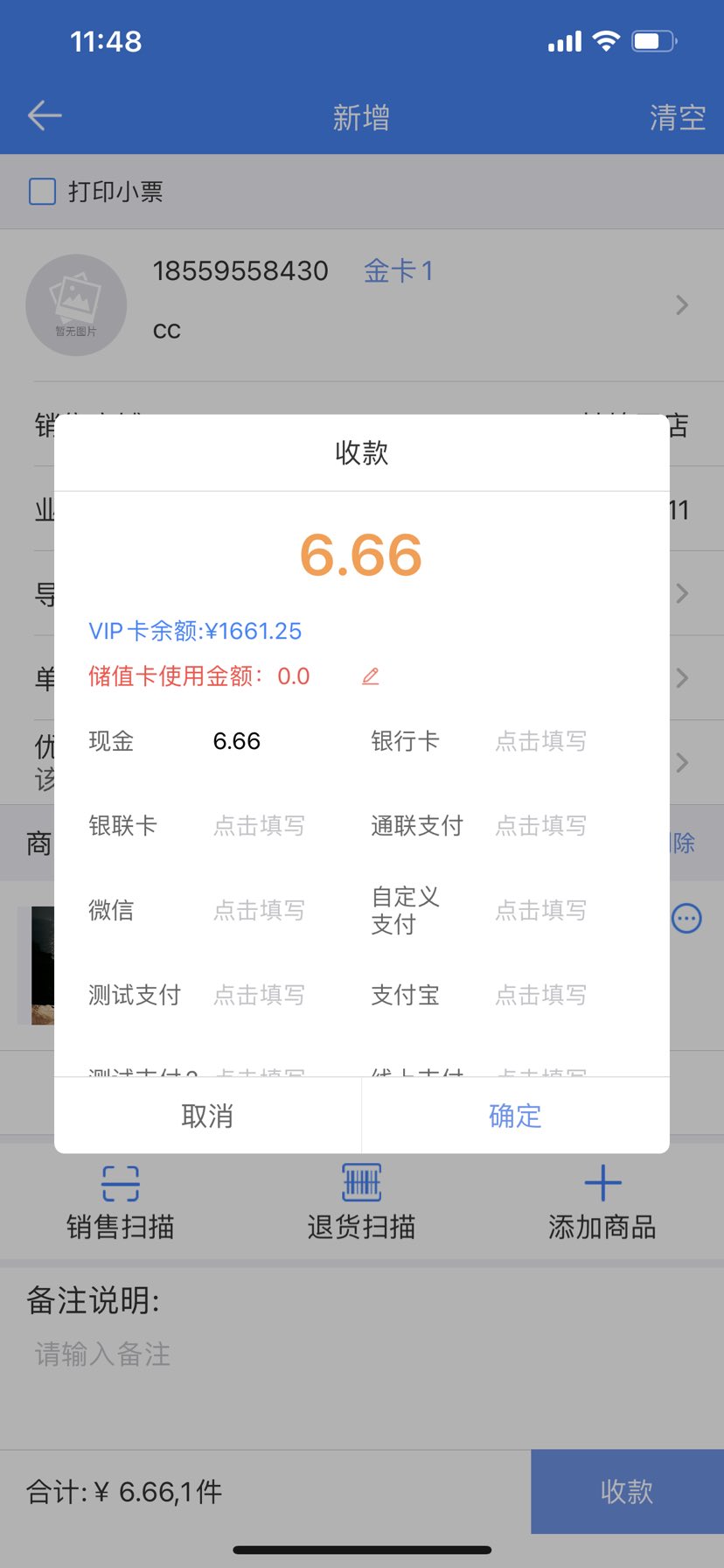This screenshot has height=1568, width=724.
Task: Enter a 支付宝 payment amount
Action: (x=540, y=995)
